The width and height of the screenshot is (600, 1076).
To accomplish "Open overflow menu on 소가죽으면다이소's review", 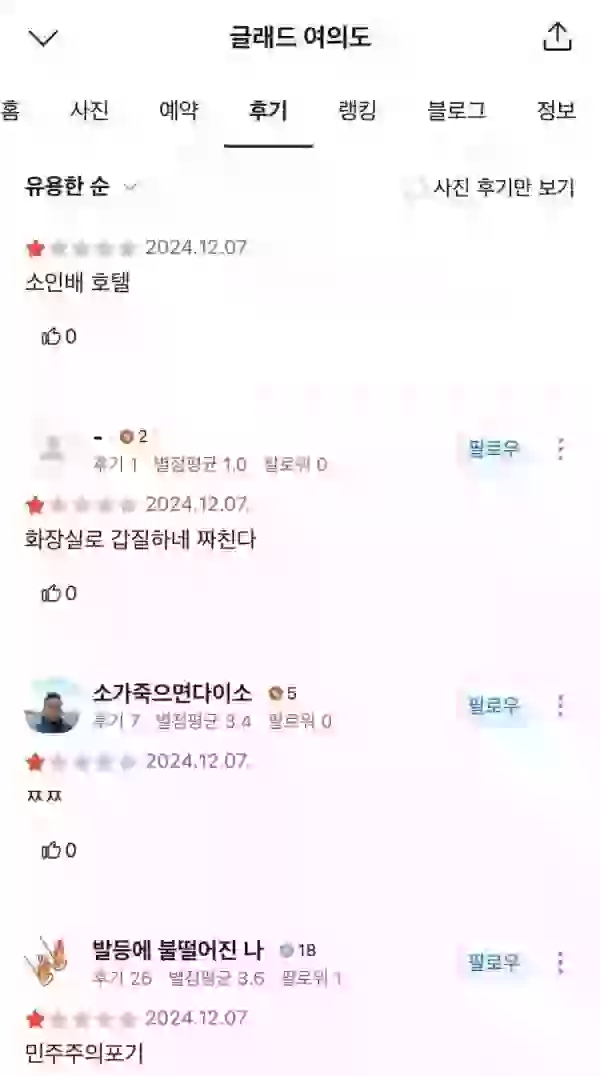I will pos(560,706).
